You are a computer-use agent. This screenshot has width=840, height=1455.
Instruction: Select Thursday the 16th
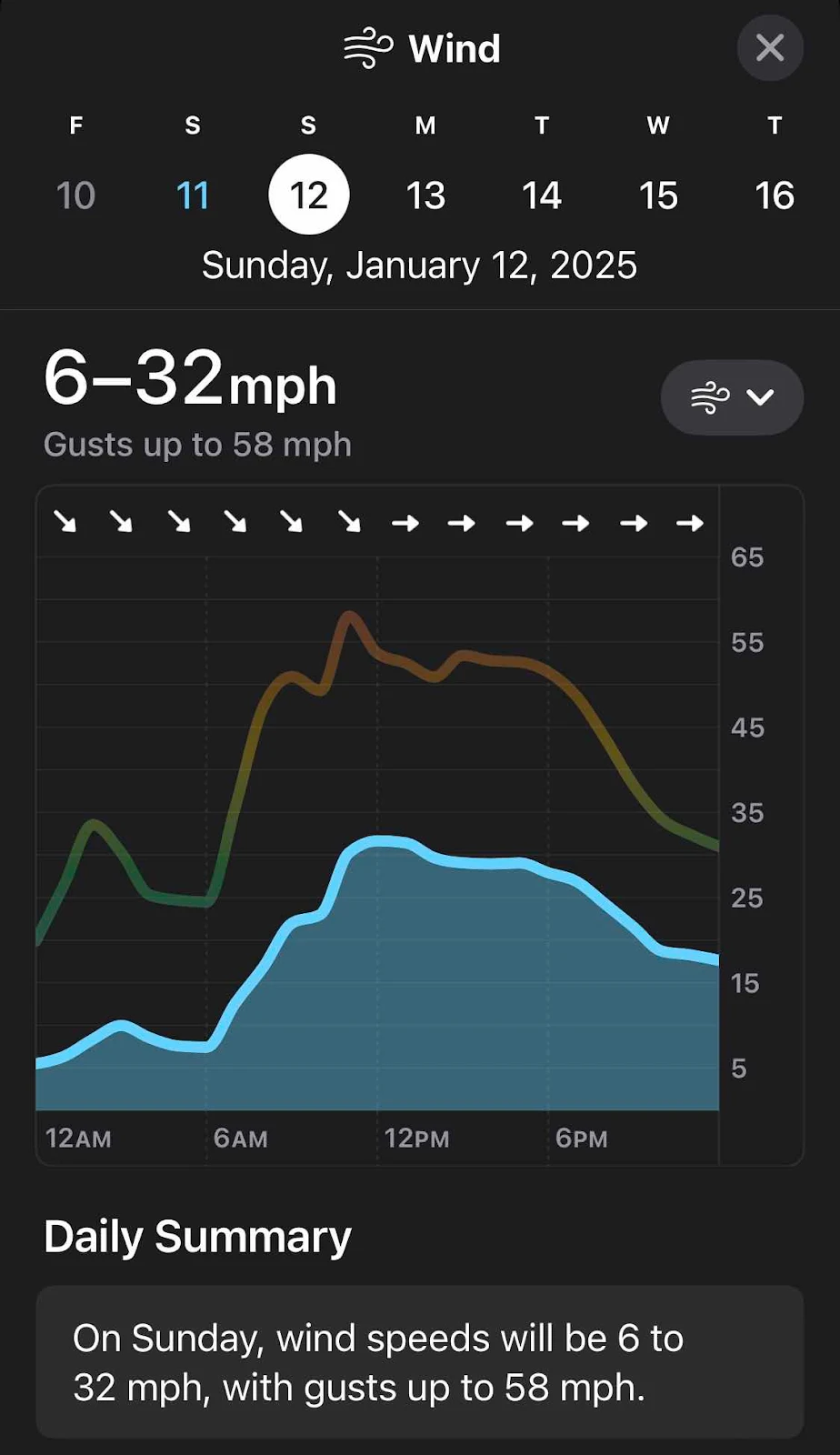[x=775, y=195]
